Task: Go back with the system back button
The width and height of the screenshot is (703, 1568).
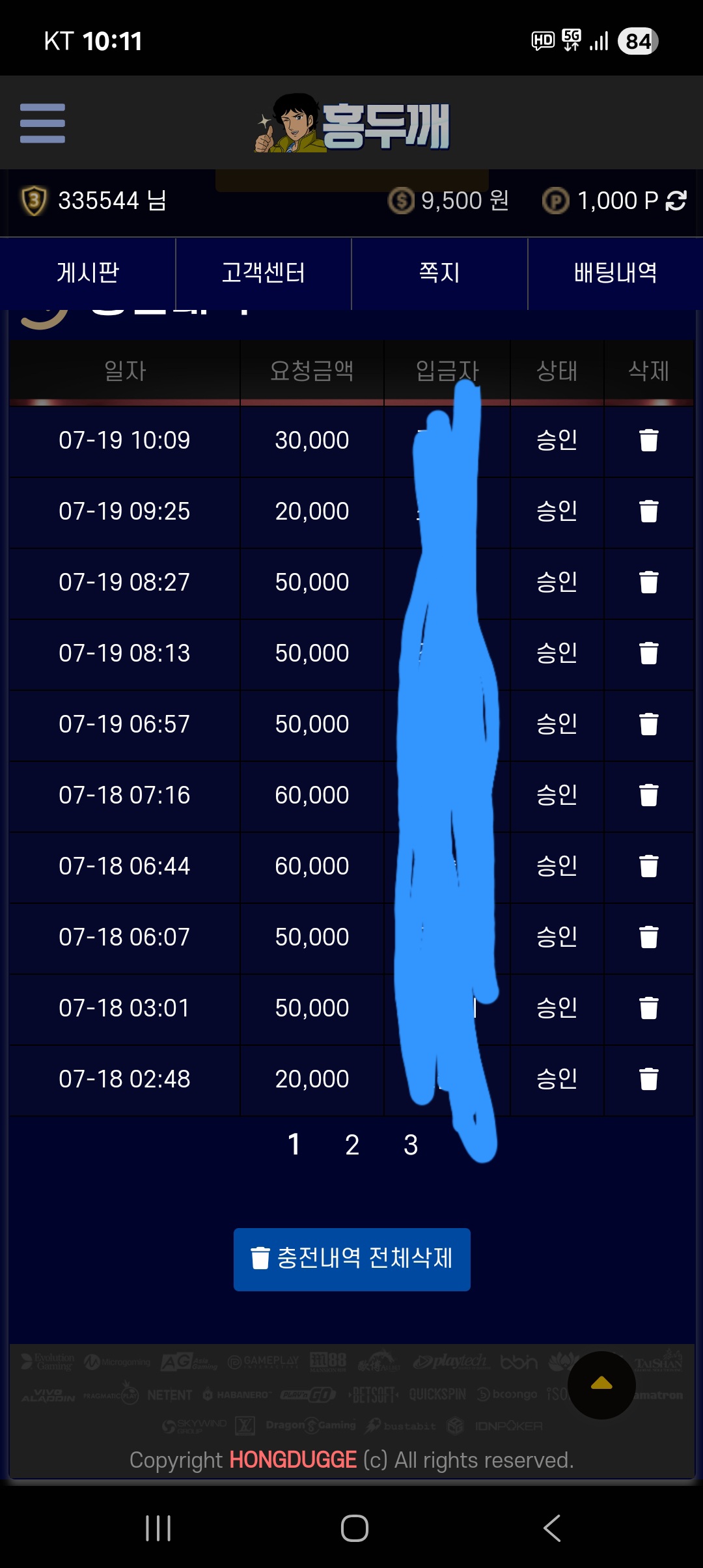Action: tap(552, 1528)
